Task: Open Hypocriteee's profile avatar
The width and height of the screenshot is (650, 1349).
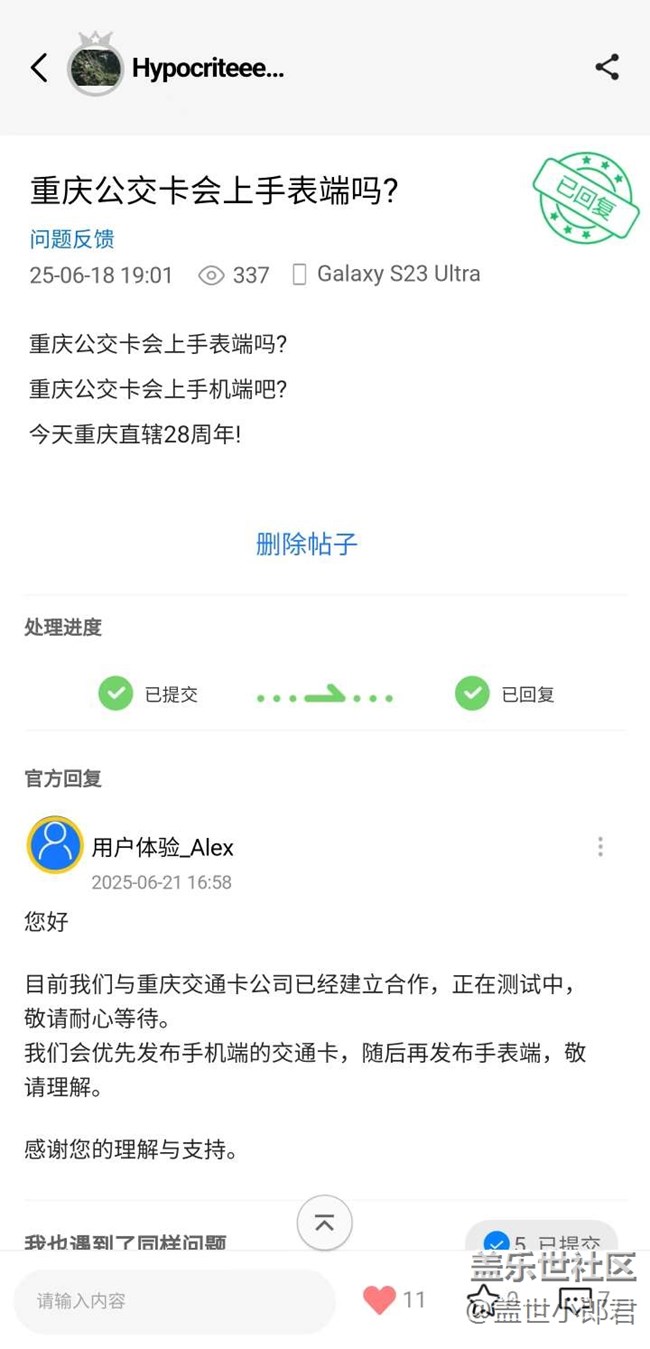Action: (96, 66)
